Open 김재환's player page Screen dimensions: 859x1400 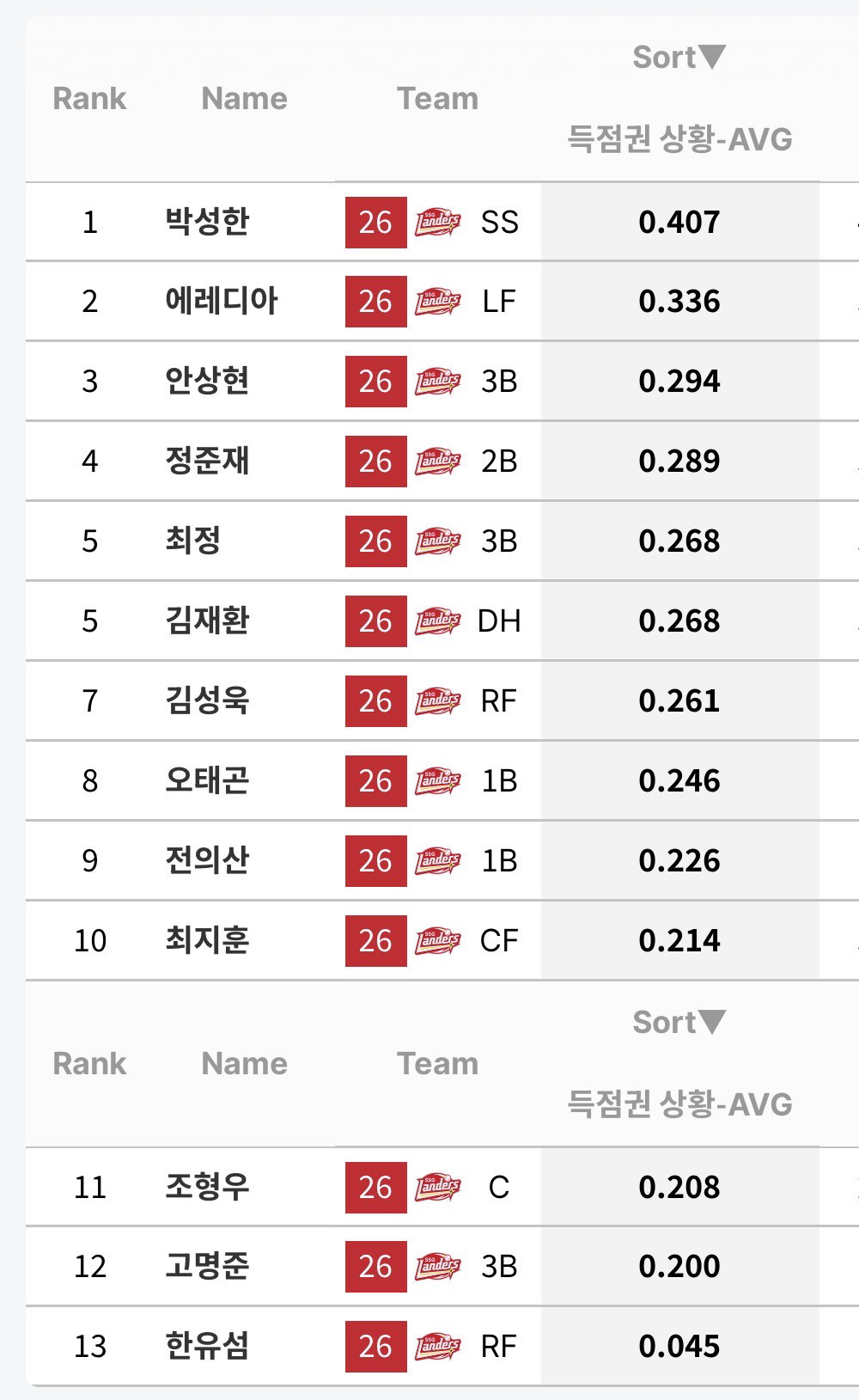pyautogui.click(x=207, y=621)
